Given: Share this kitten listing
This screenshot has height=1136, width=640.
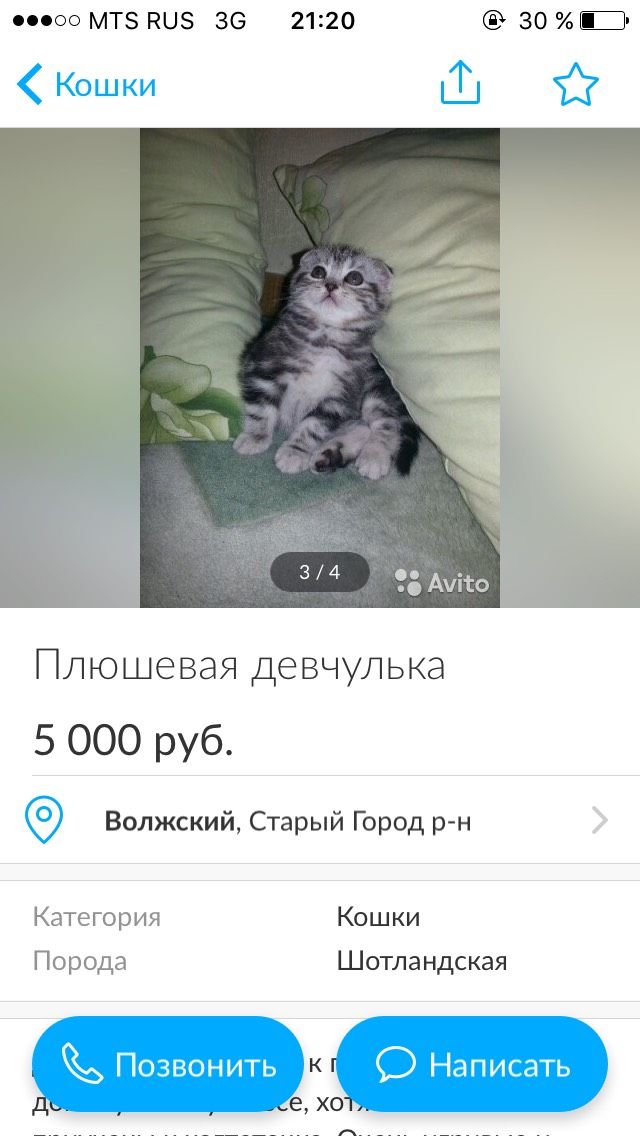Looking at the screenshot, I should pos(460,84).
